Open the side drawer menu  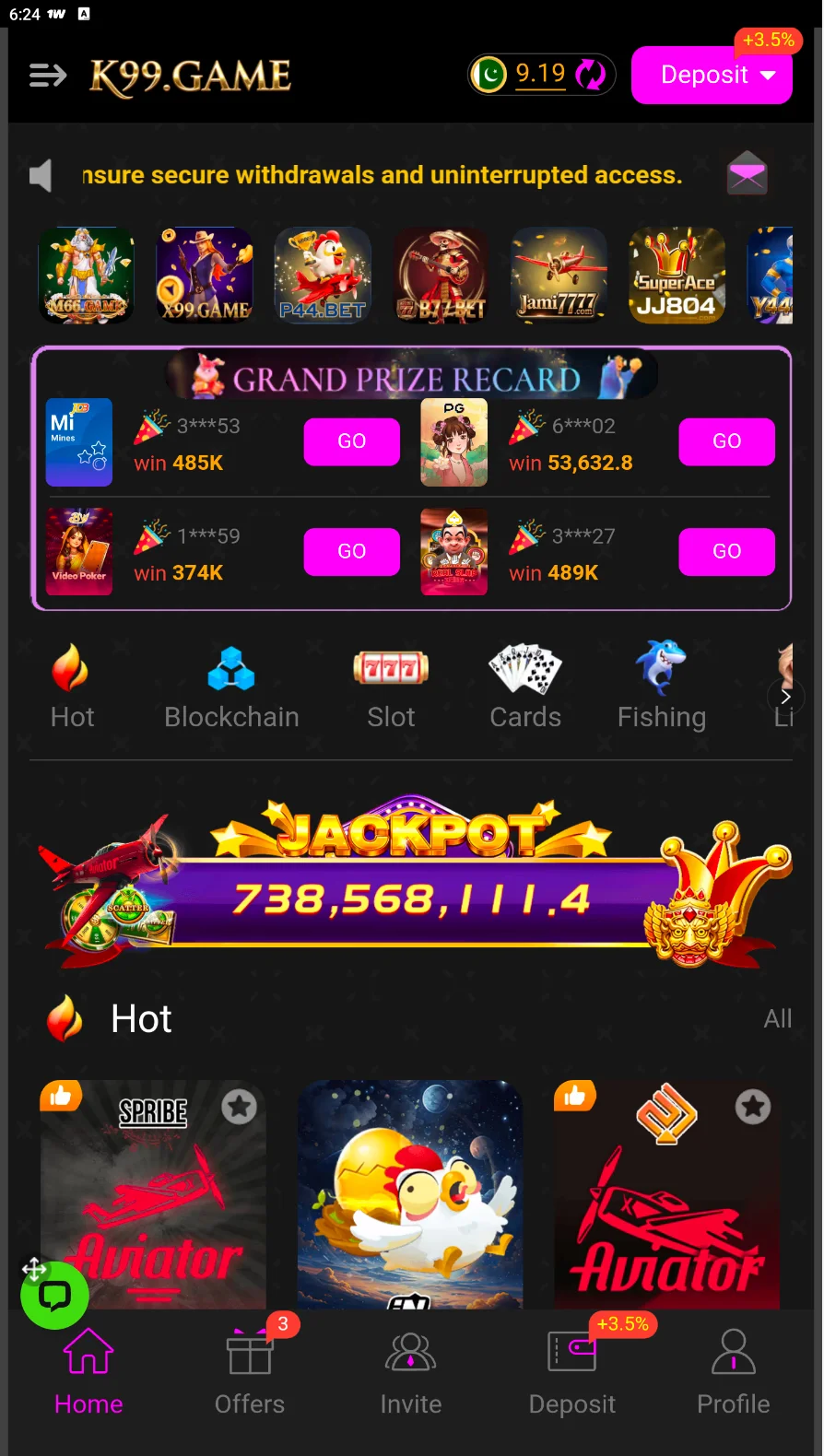click(x=48, y=76)
